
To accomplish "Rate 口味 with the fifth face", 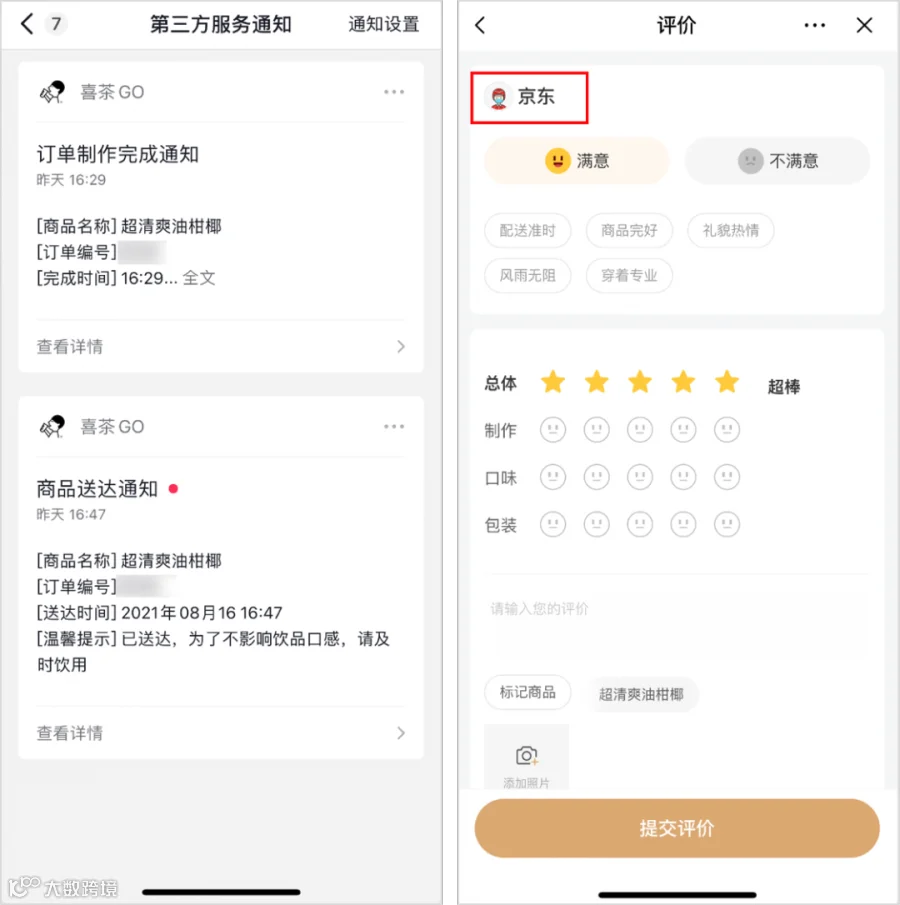I will [x=727, y=477].
